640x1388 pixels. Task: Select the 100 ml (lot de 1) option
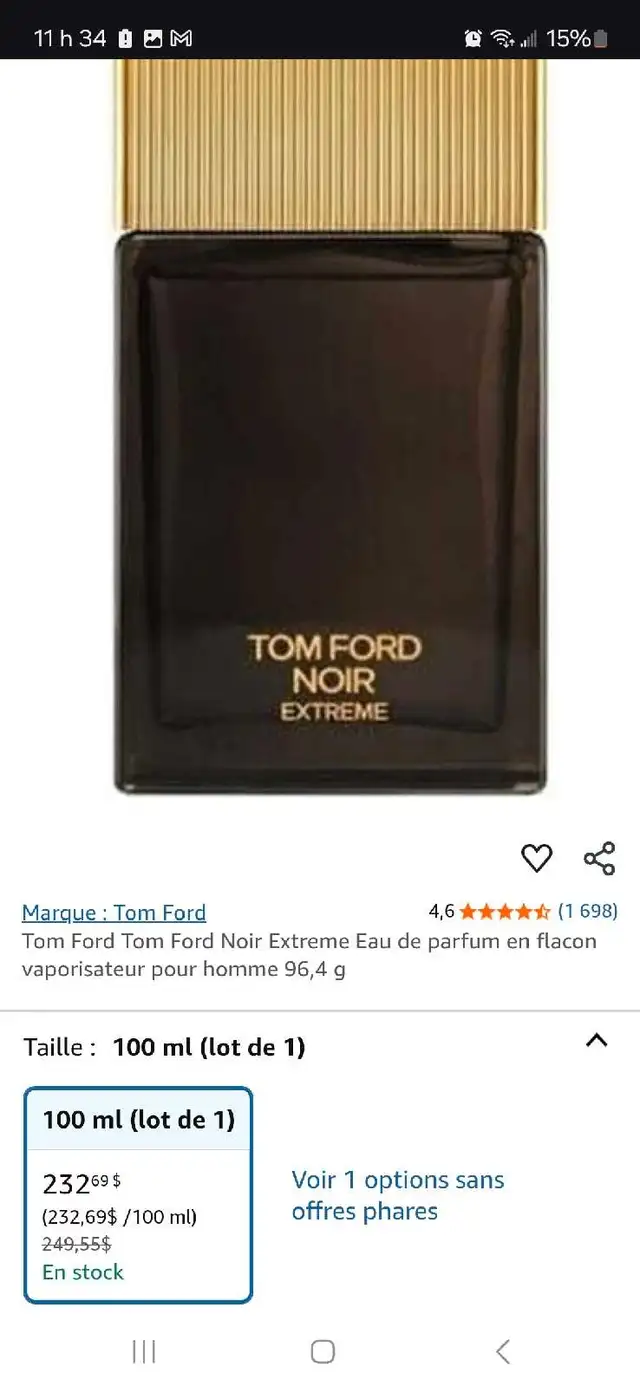138,1195
